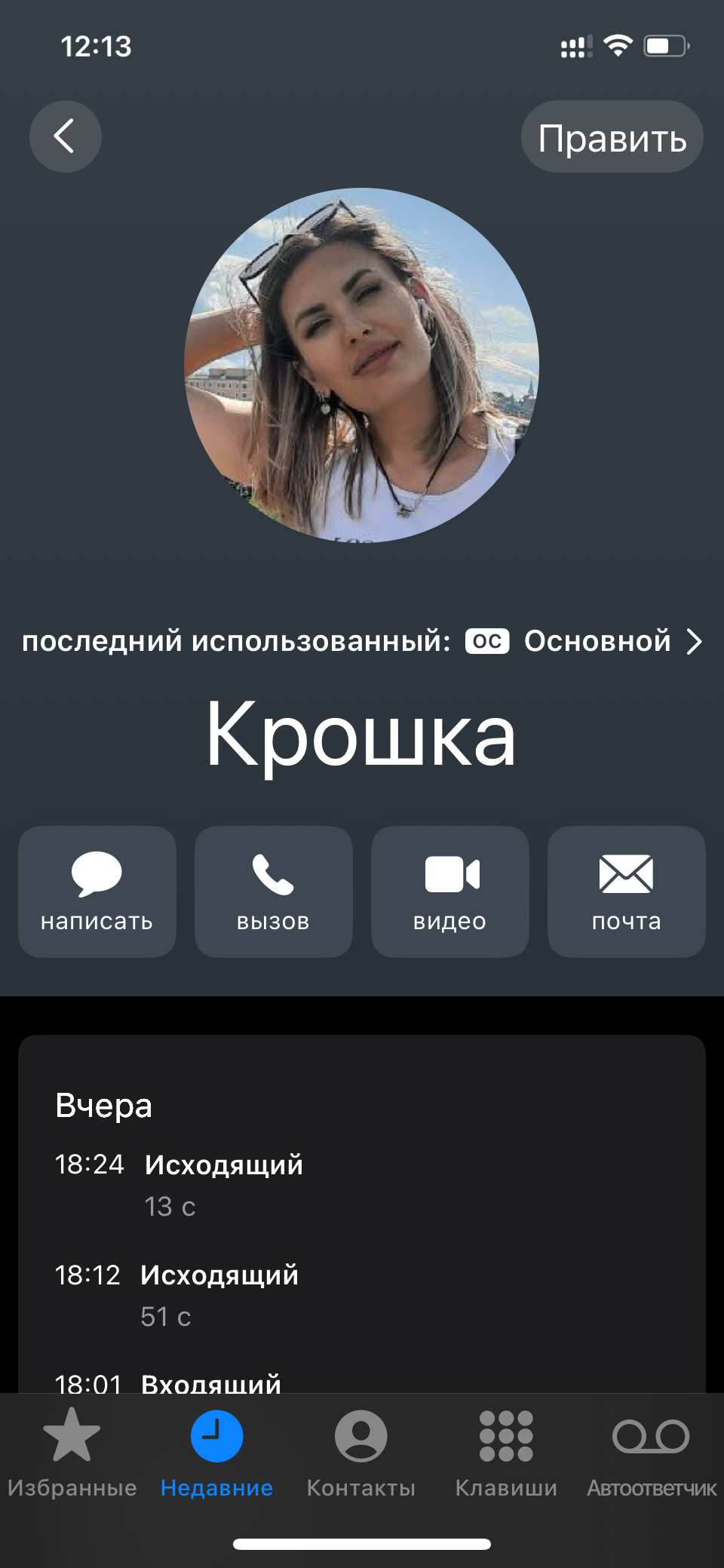This screenshot has width=724, height=1568.
Task: Call Крошка with the вызов button
Action: point(273,891)
